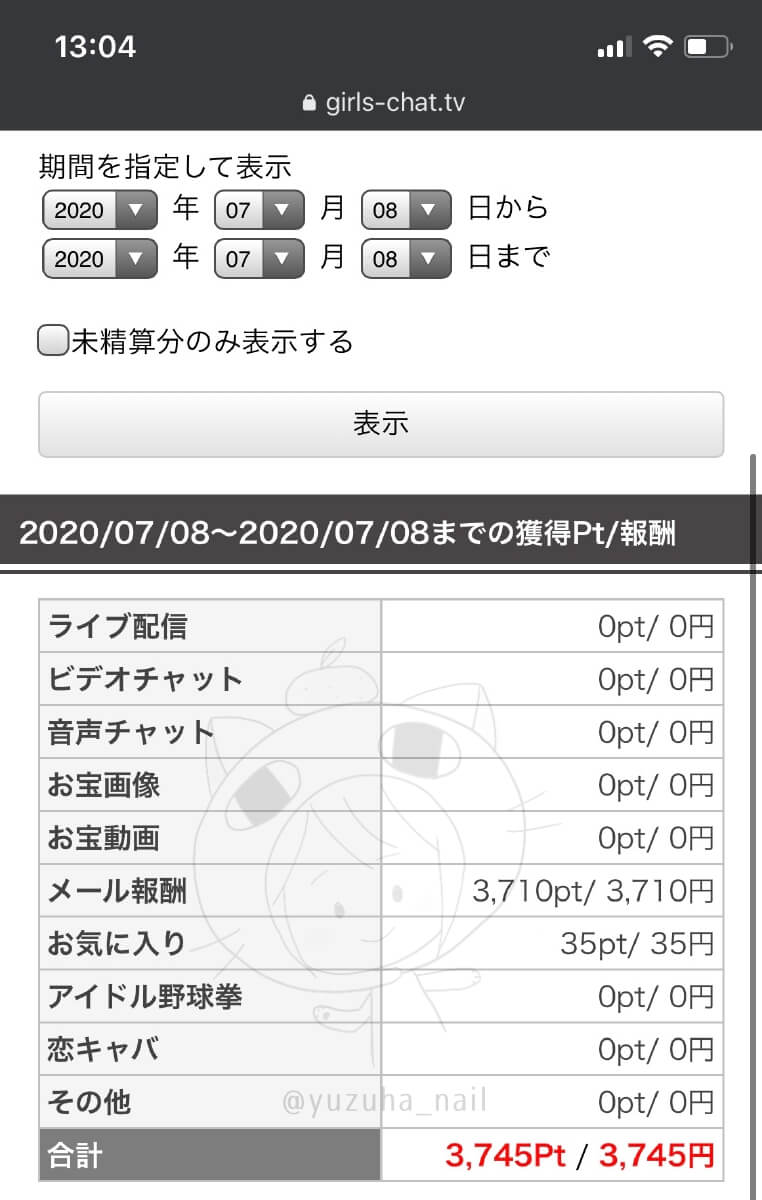Tap the girls-chat.tv address bar
The height and width of the screenshot is (1200, 762).
pos(381,103)
